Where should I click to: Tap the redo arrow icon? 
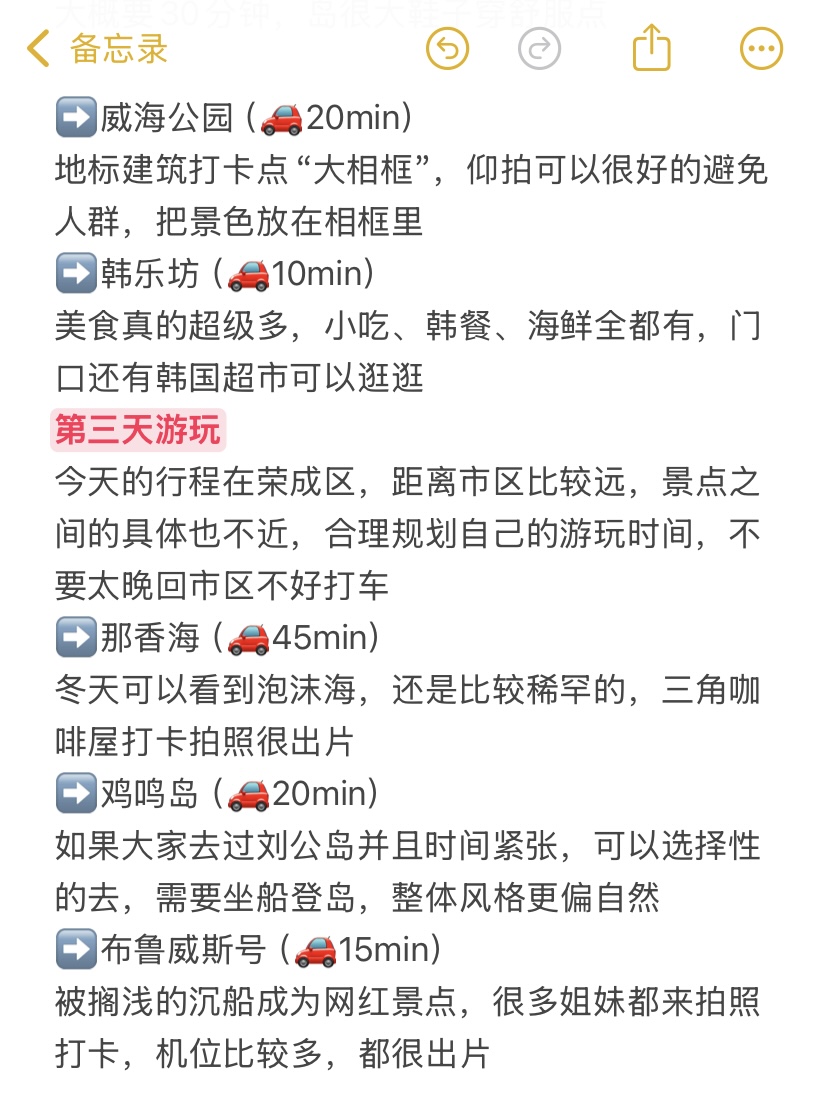(x=539, y=49)
